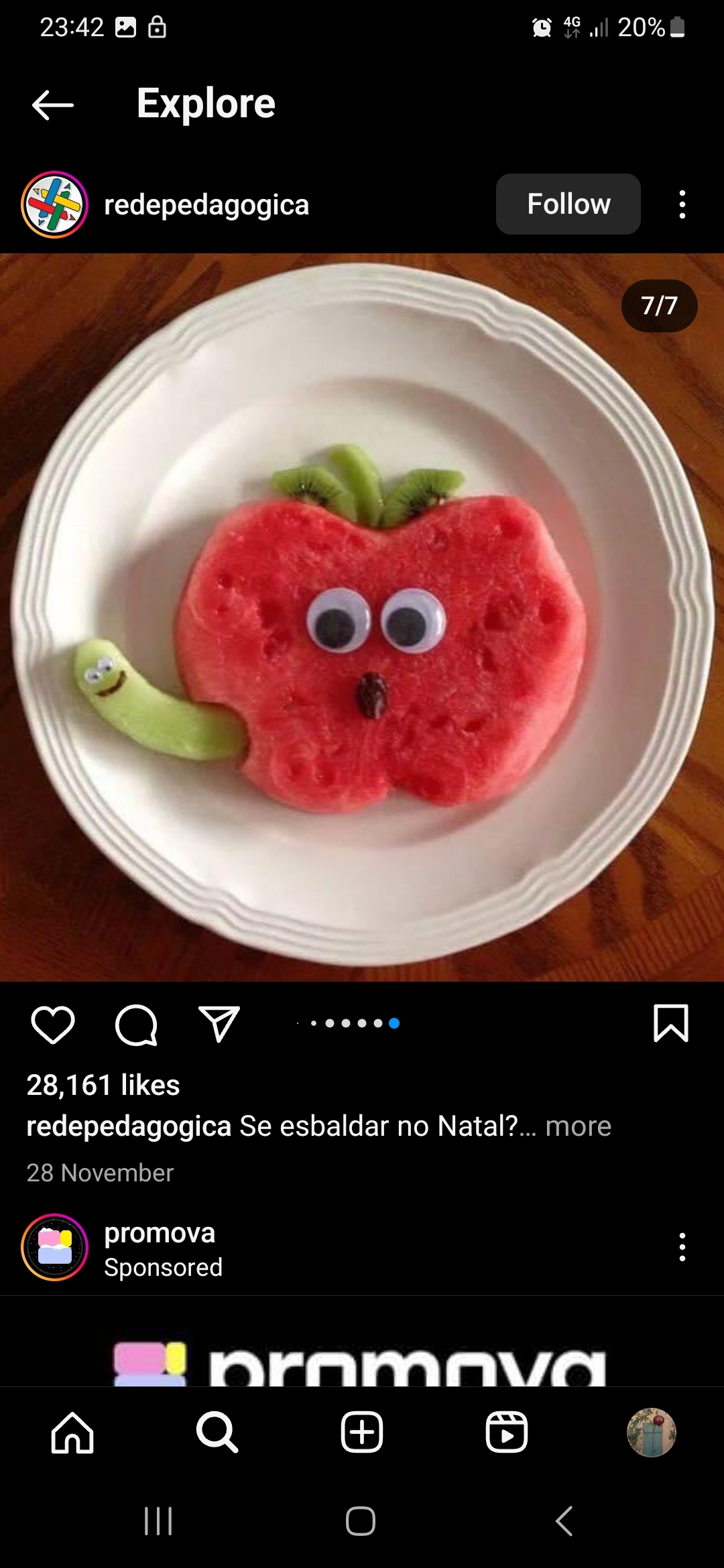Image resolution: width=724 pixels, height=1568 pixels.
Task: Open the promova sponsored profile
Action: point(160,1233)
